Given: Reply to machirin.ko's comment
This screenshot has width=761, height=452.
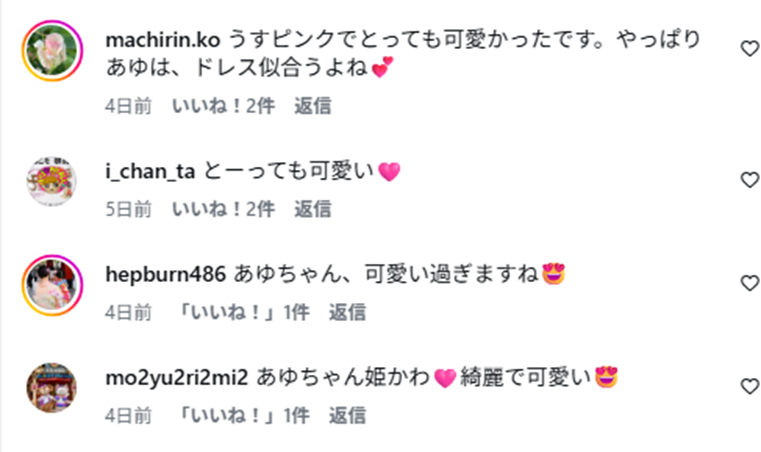Looking at the screenshot, I should click(312, 105).
